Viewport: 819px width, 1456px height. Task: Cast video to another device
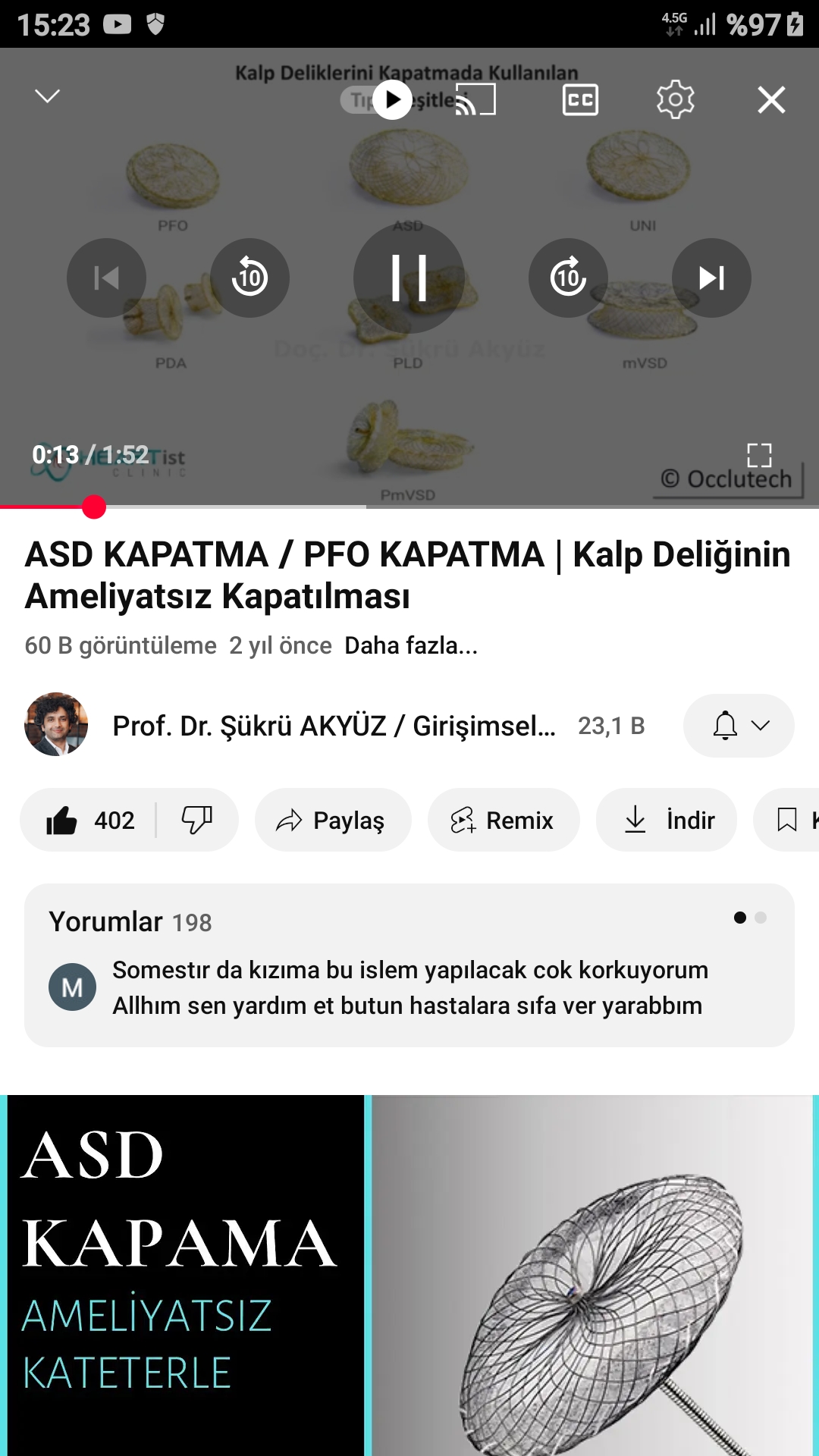click(x=475, y=99)
